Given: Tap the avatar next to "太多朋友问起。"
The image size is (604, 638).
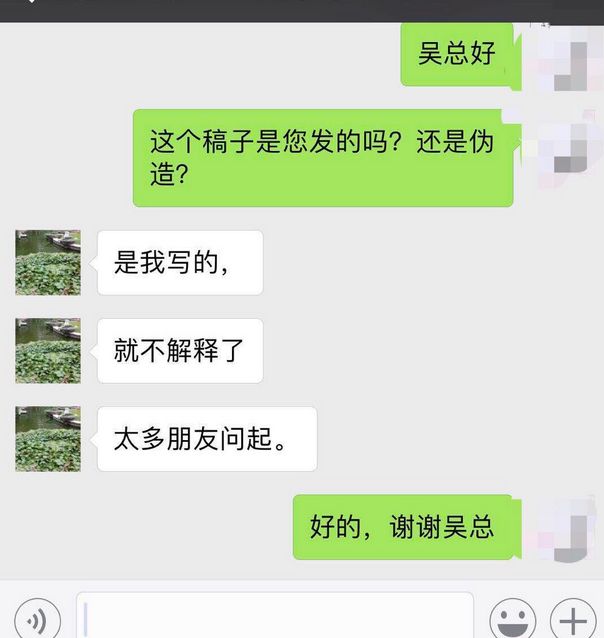Looking at the screenshot, I should pyautogui.click(x=48, y=438).
